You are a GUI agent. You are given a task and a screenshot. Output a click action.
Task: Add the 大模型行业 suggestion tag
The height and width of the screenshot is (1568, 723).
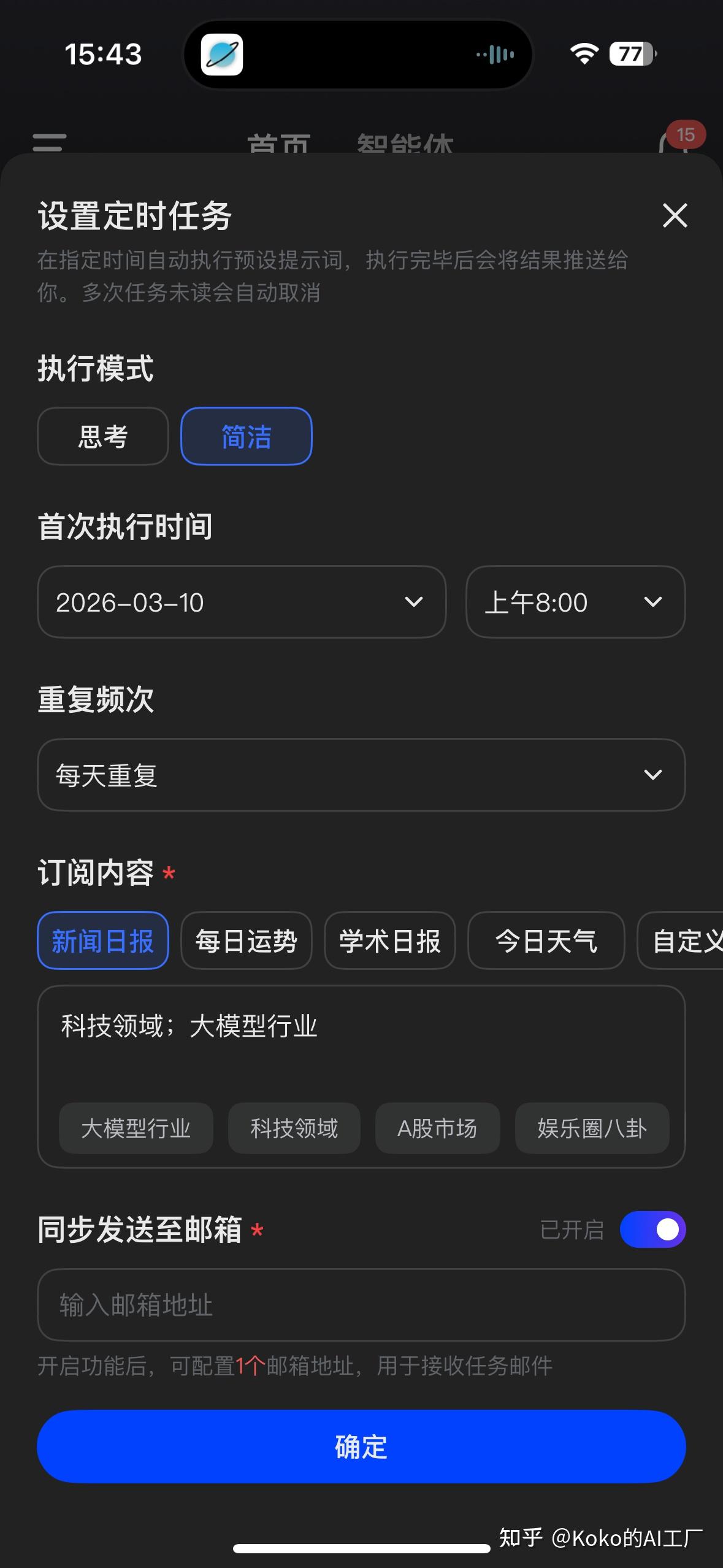coord(136,1128)
